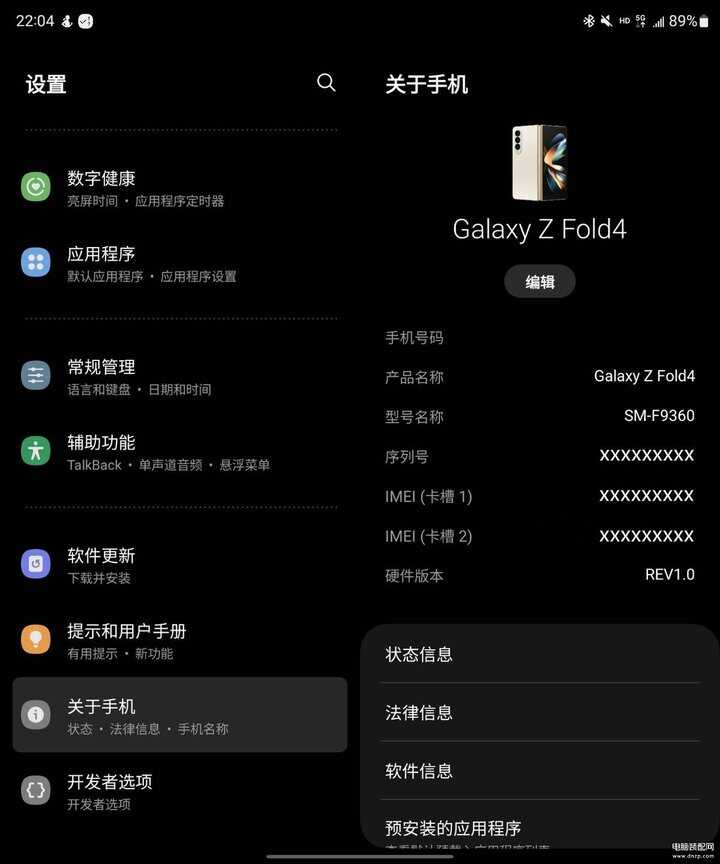Tap the 编辑 button to rename the phone
Image resolution: width=720 pixels, height=864 pixels.
tap(540, 282)
